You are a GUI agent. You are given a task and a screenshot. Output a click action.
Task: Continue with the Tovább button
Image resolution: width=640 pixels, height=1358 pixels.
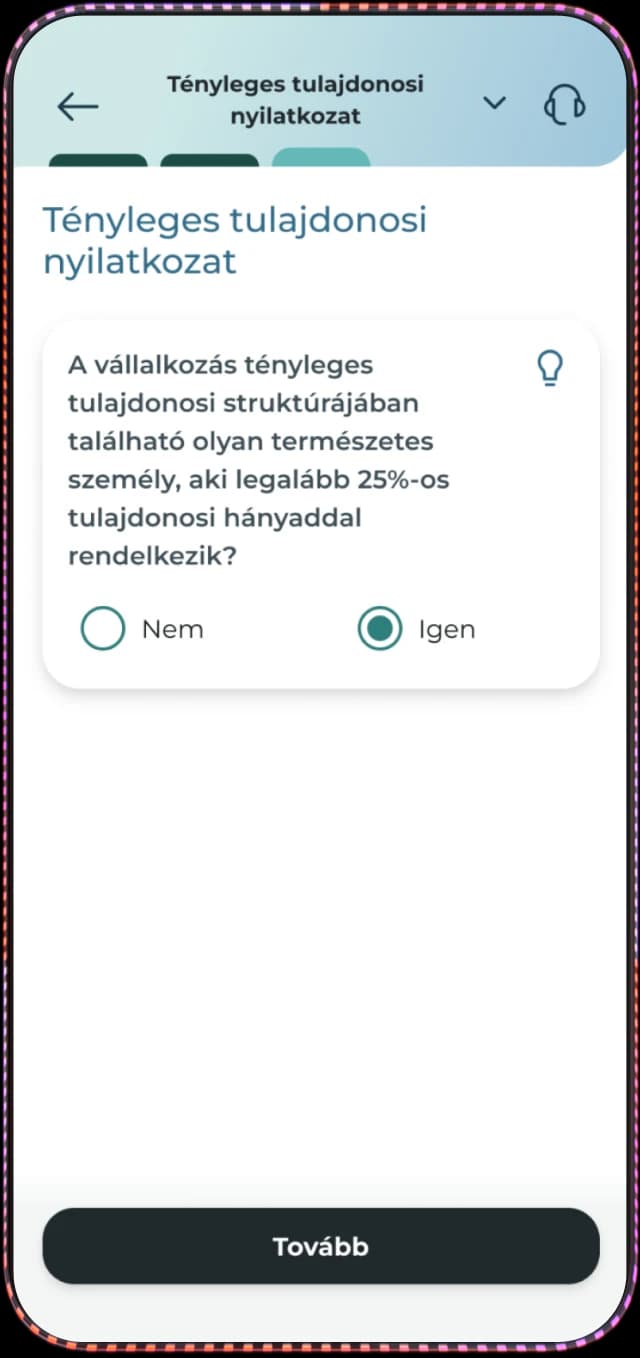click(321, 1246)
